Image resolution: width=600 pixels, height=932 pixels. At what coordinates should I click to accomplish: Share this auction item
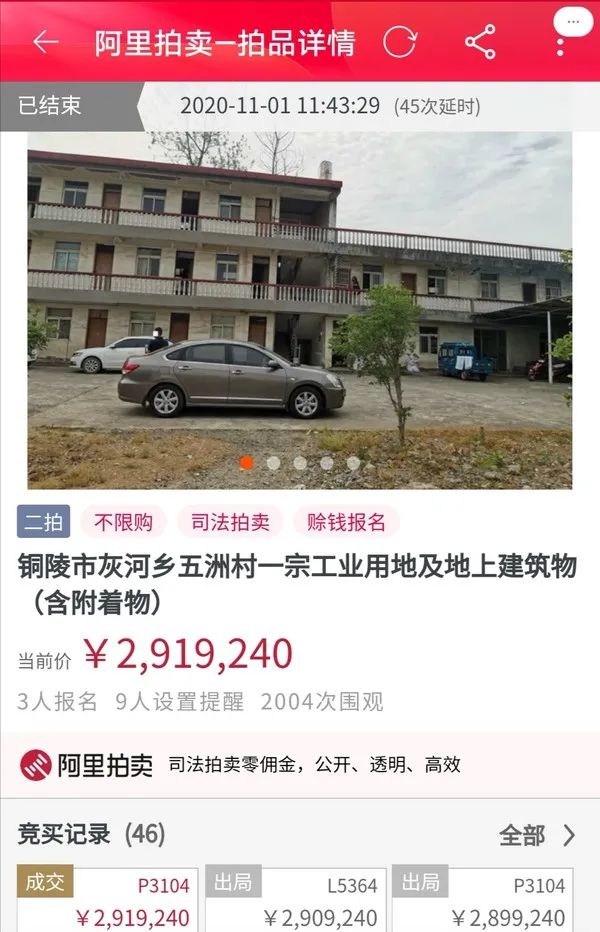pyautogui.click(x=481, y=42)
